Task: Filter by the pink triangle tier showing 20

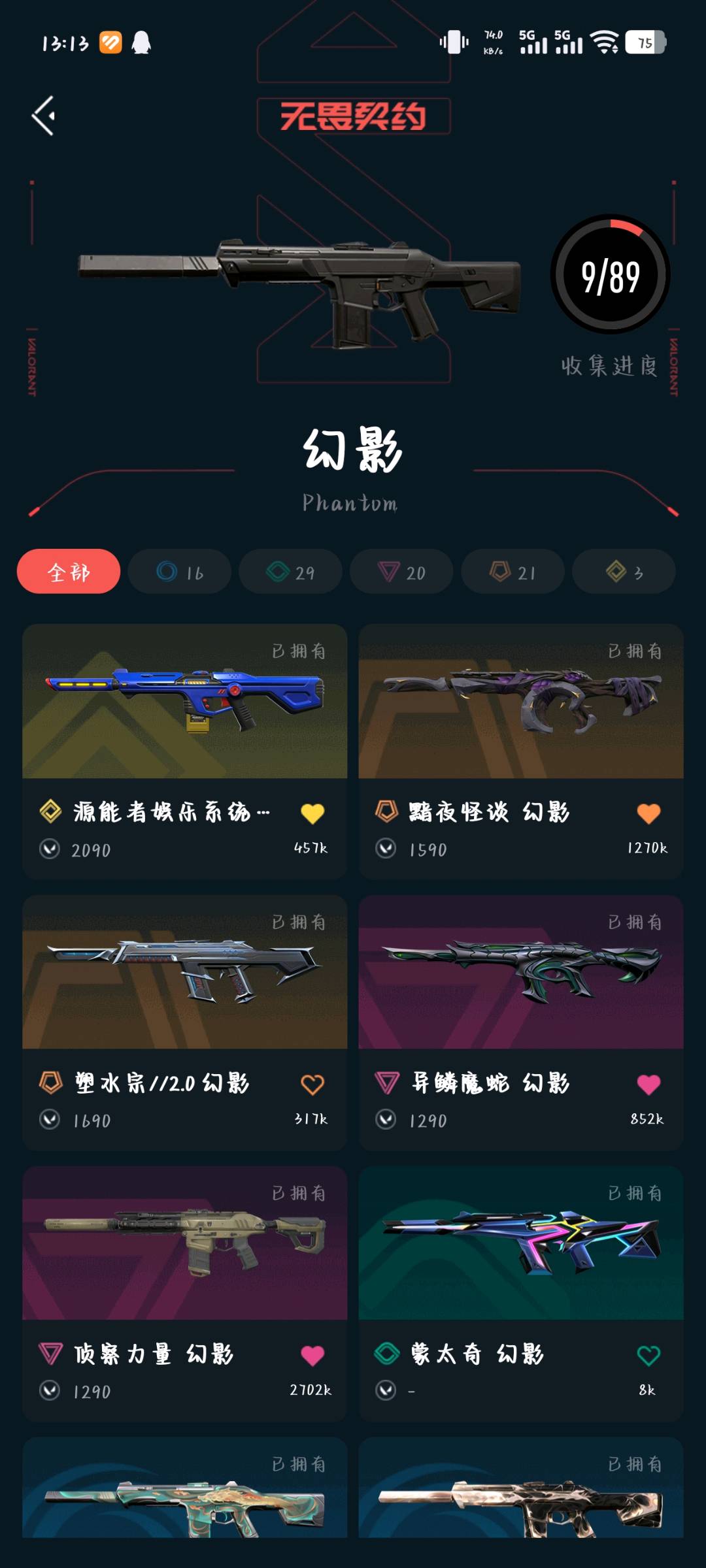Action: 402,572
